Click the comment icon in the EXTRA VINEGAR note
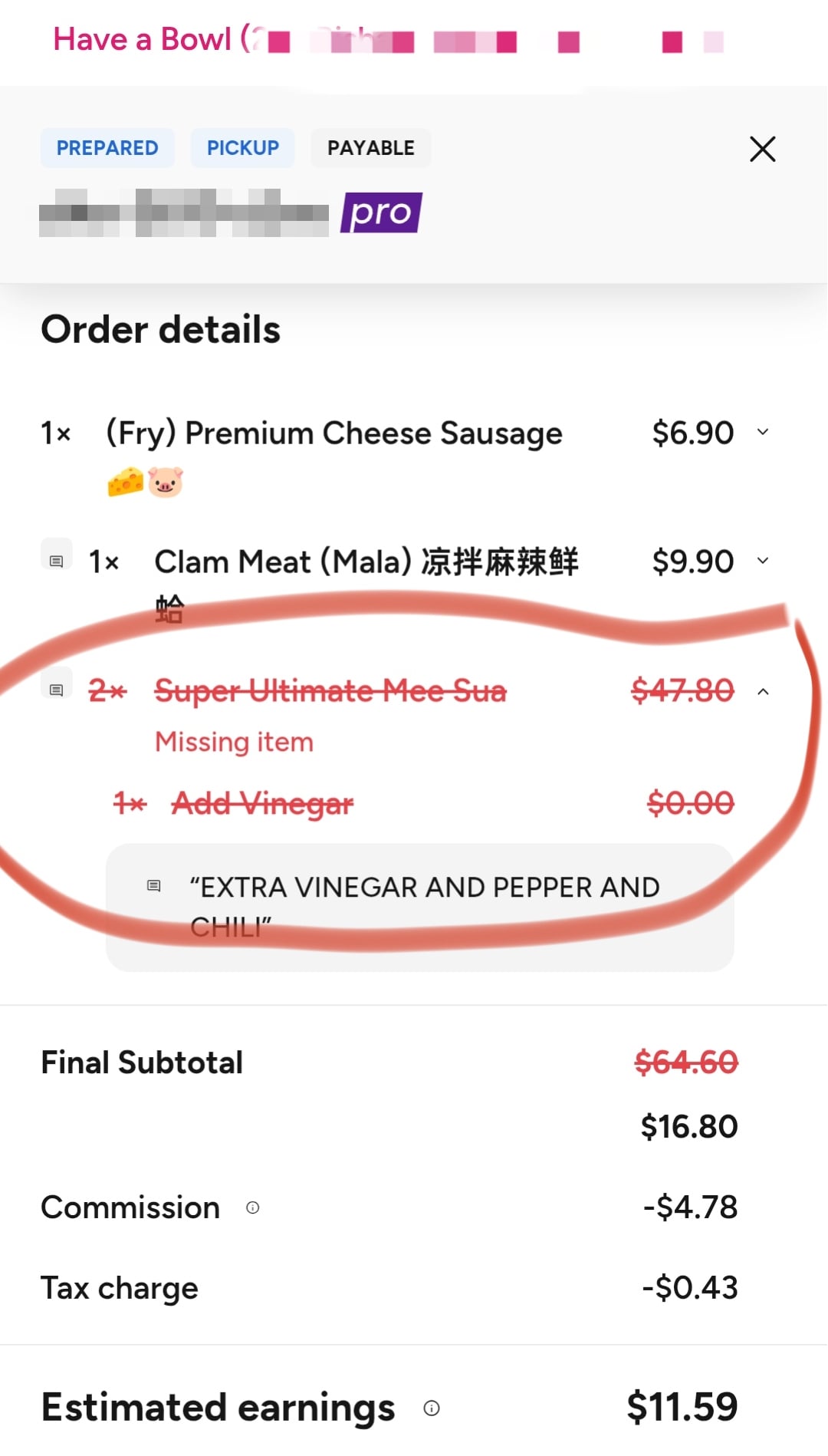Image resolution: width=828 pixels, height=1456 pixels. (x=153, y=886)
